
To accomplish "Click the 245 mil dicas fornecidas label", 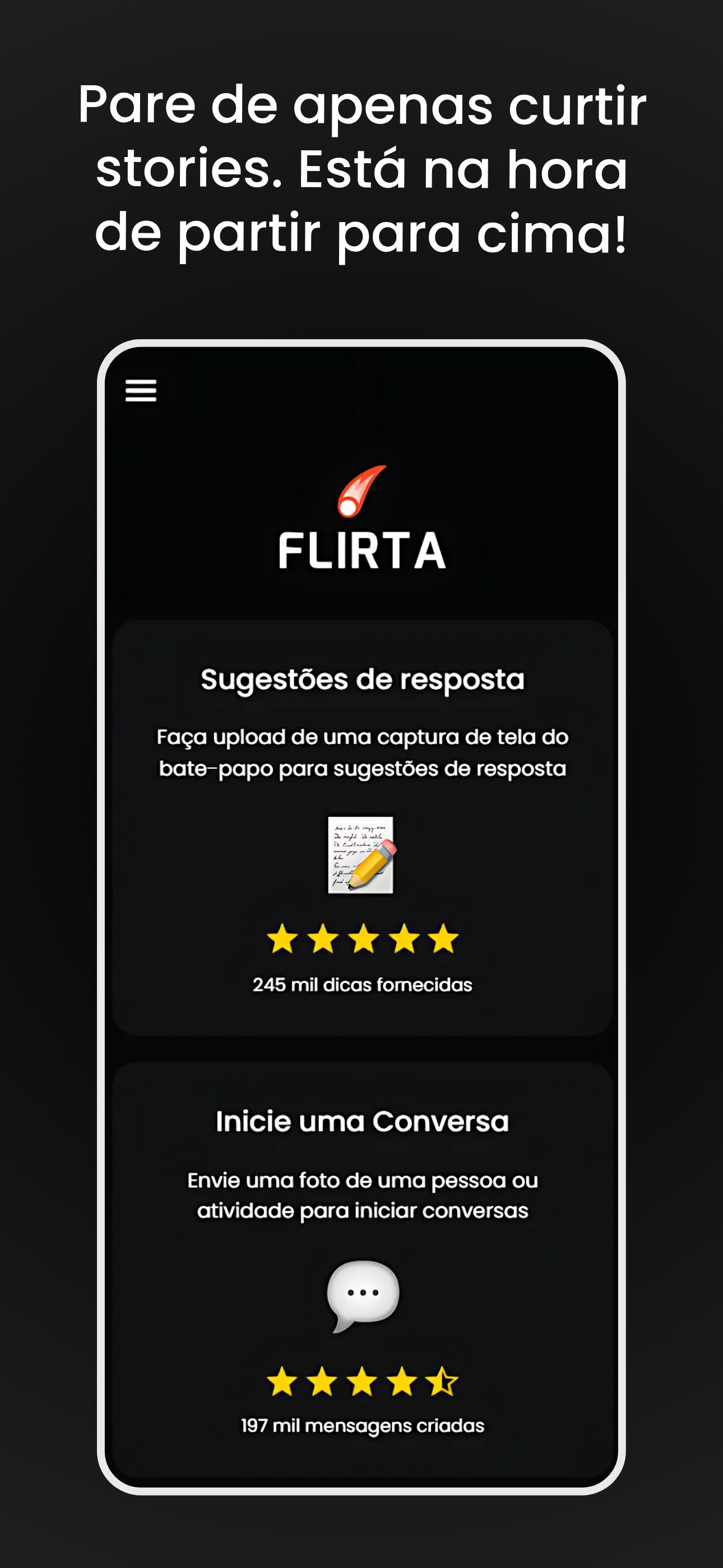I will tap(361, 984).
